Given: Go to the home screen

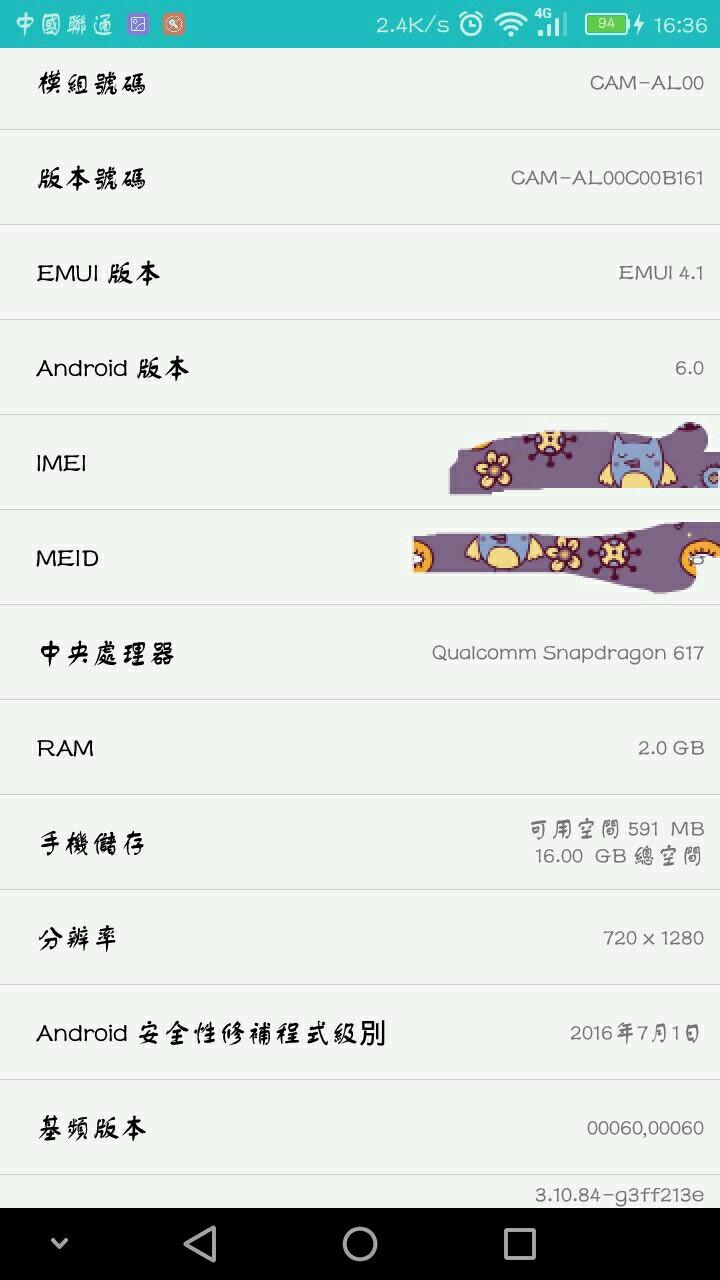Looking at the screenshot, I should click(x=360, y=1244).
